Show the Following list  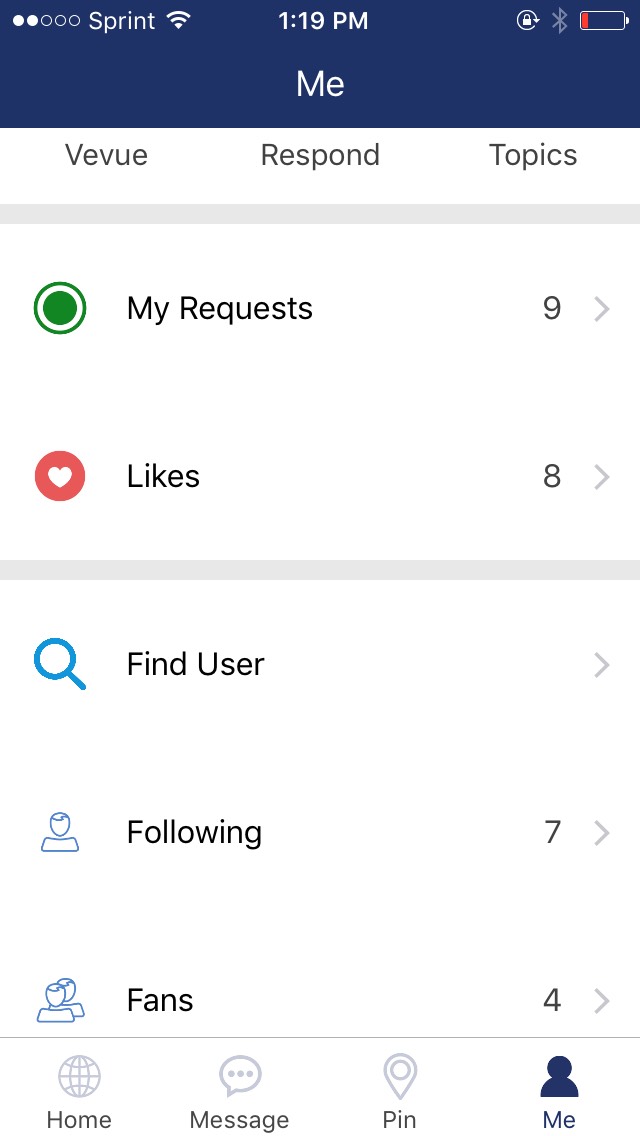pos(320,832)
